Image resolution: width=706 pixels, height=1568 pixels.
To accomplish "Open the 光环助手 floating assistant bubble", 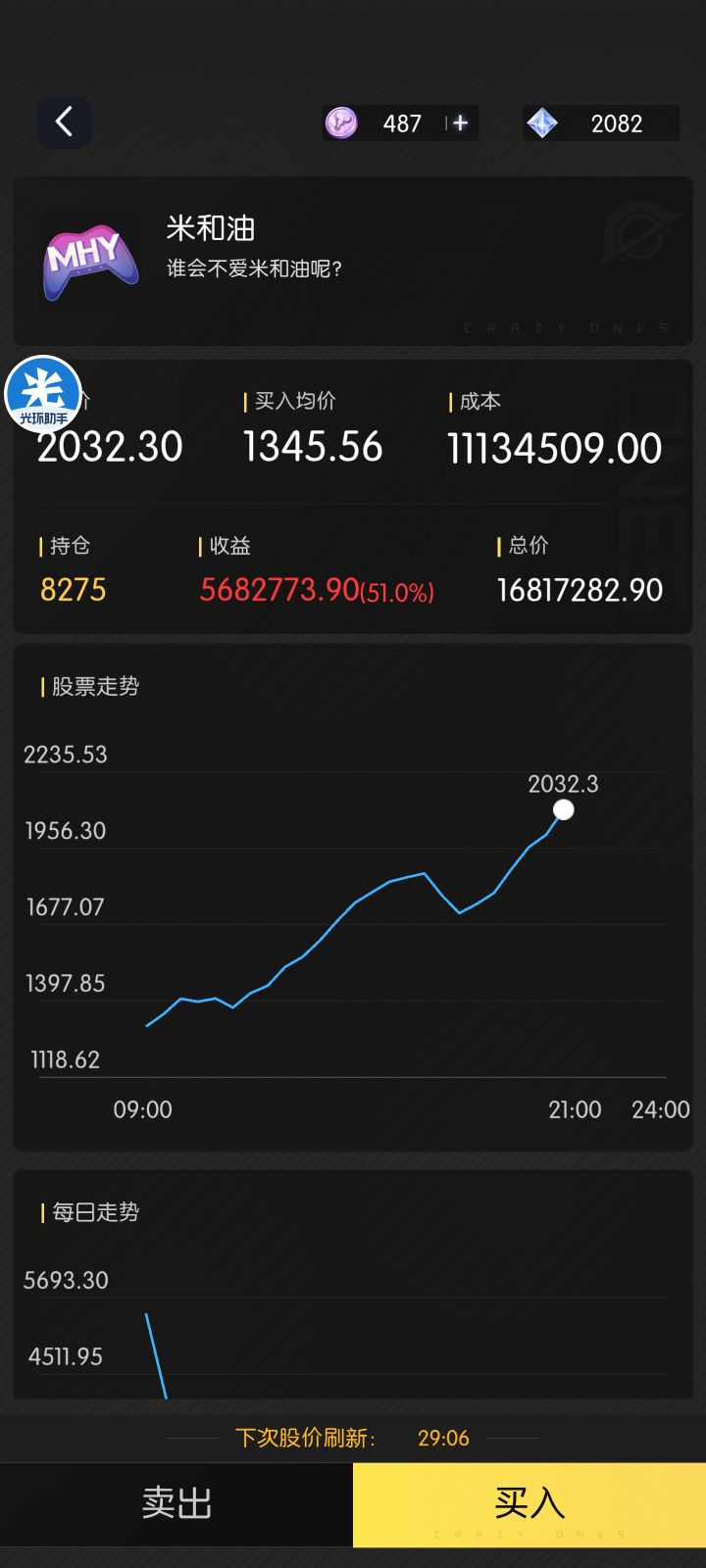I will [x=43, y=394].
